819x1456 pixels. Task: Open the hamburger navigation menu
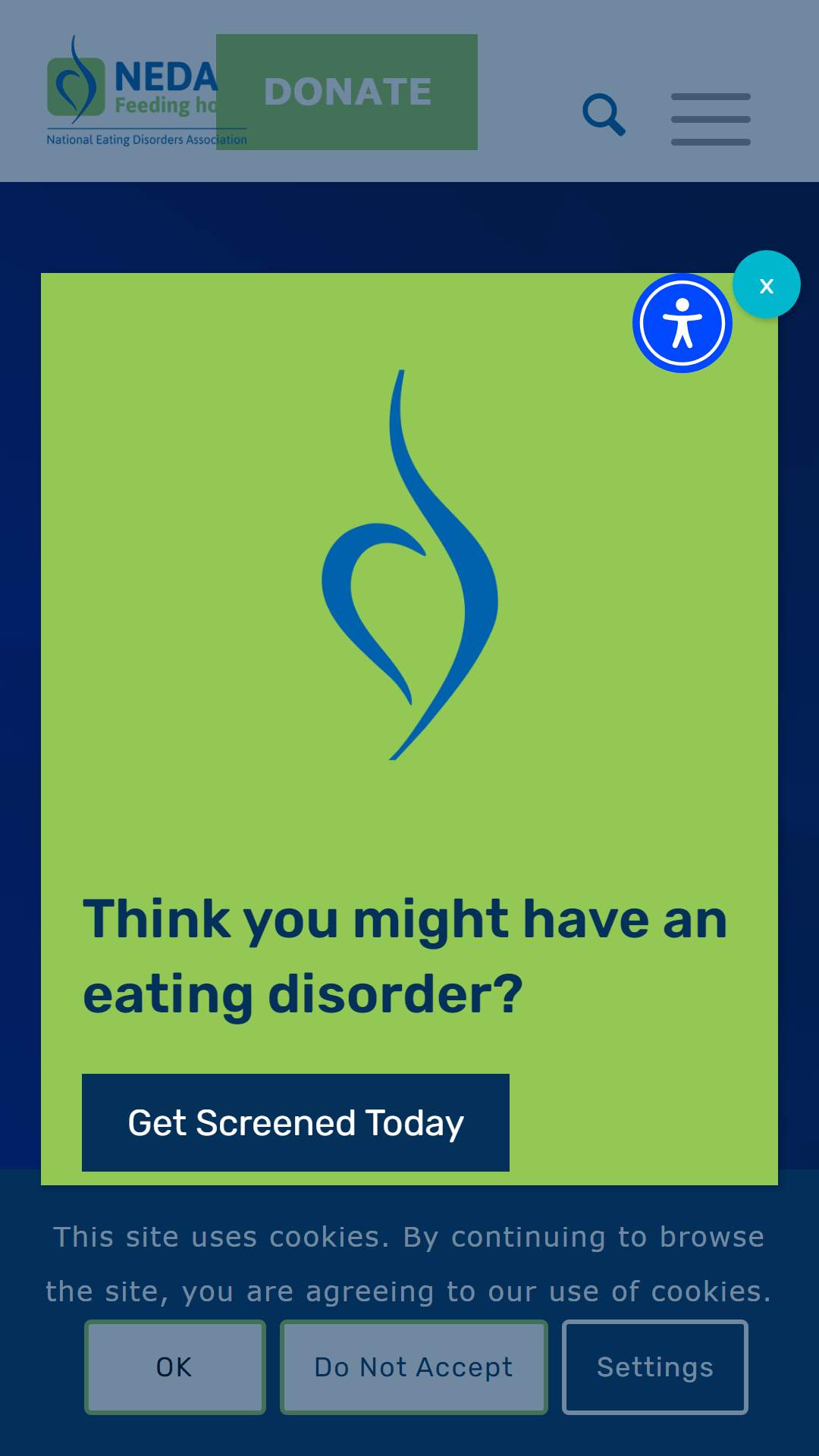coord(711,119)
